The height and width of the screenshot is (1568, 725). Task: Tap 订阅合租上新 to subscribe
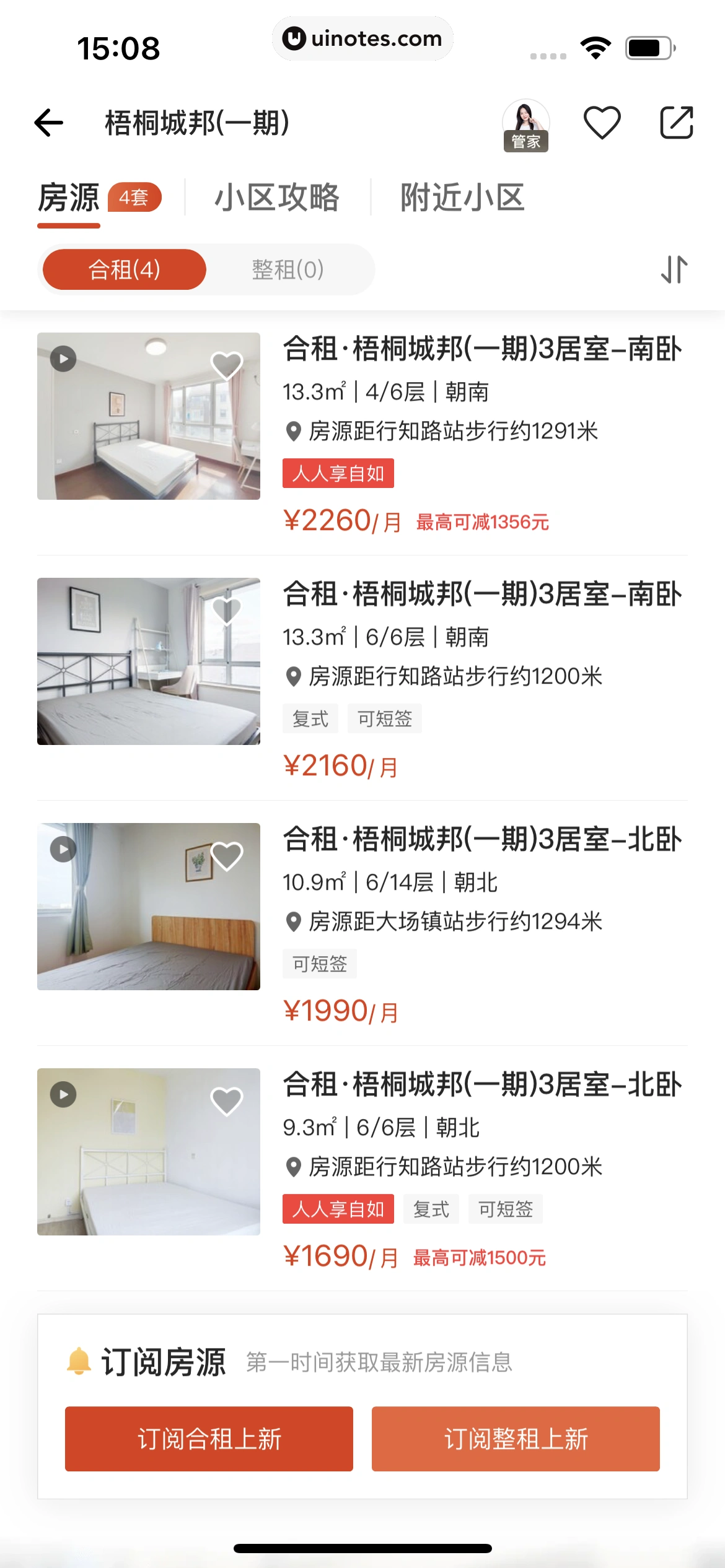[x=209, y=1439]
